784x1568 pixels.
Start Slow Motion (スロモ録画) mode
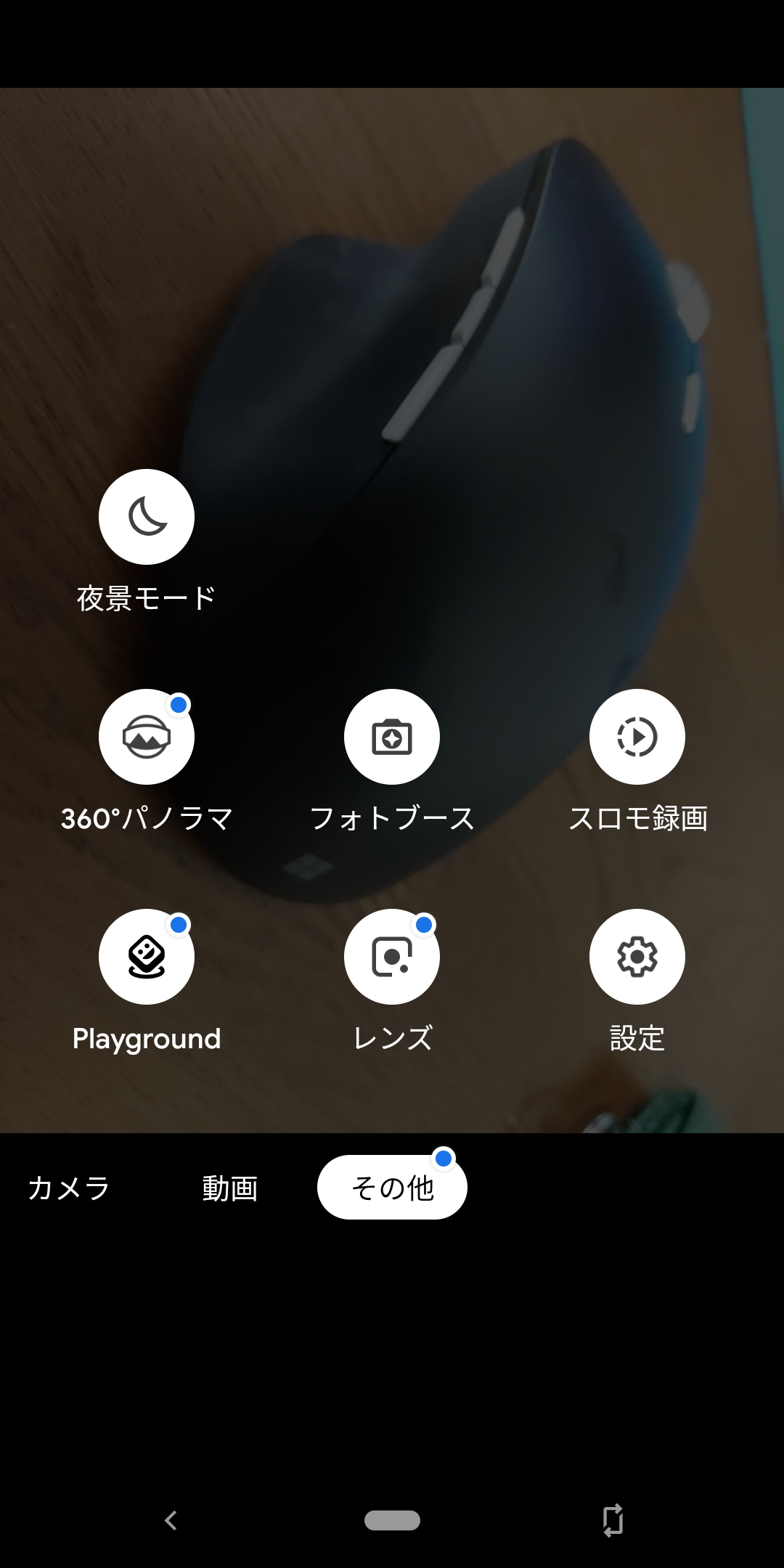pyautogui.click(x=637, y=736)
